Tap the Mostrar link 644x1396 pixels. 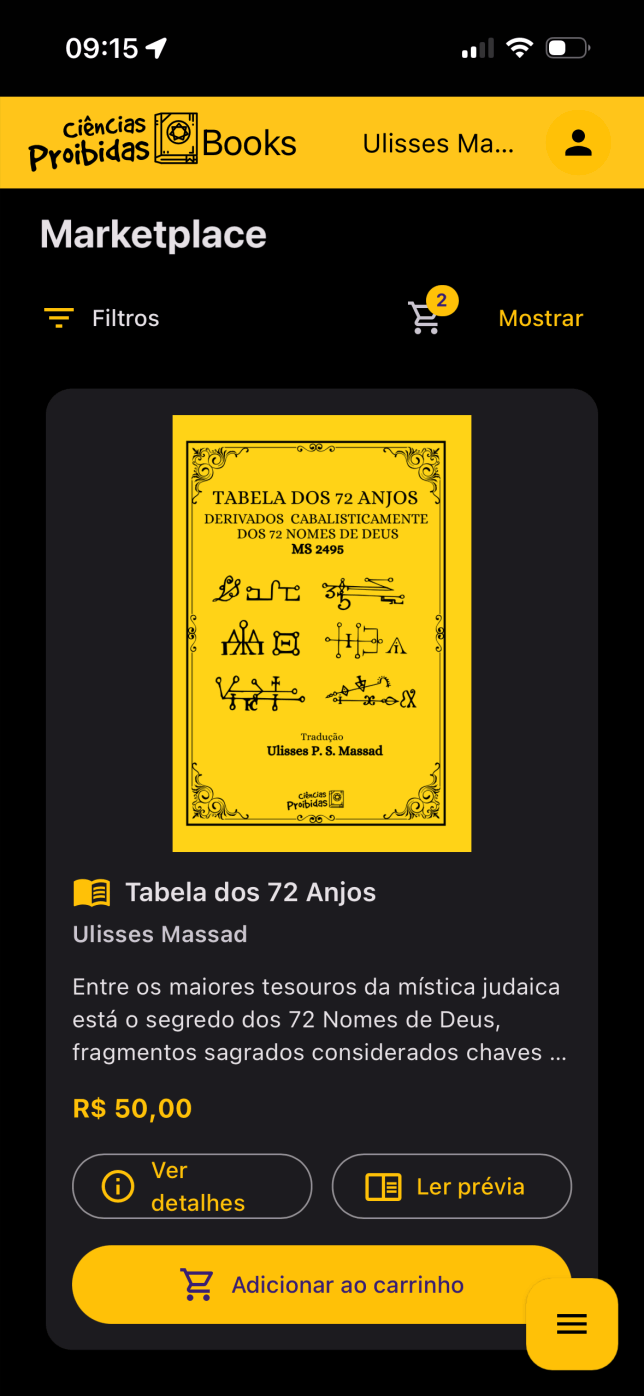[540, 318]
